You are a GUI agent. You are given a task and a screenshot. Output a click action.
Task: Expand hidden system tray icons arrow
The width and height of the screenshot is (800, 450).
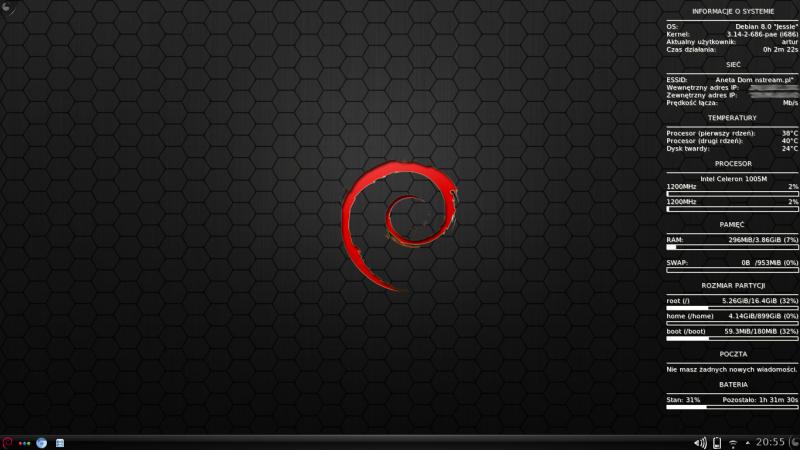point(746,442)
